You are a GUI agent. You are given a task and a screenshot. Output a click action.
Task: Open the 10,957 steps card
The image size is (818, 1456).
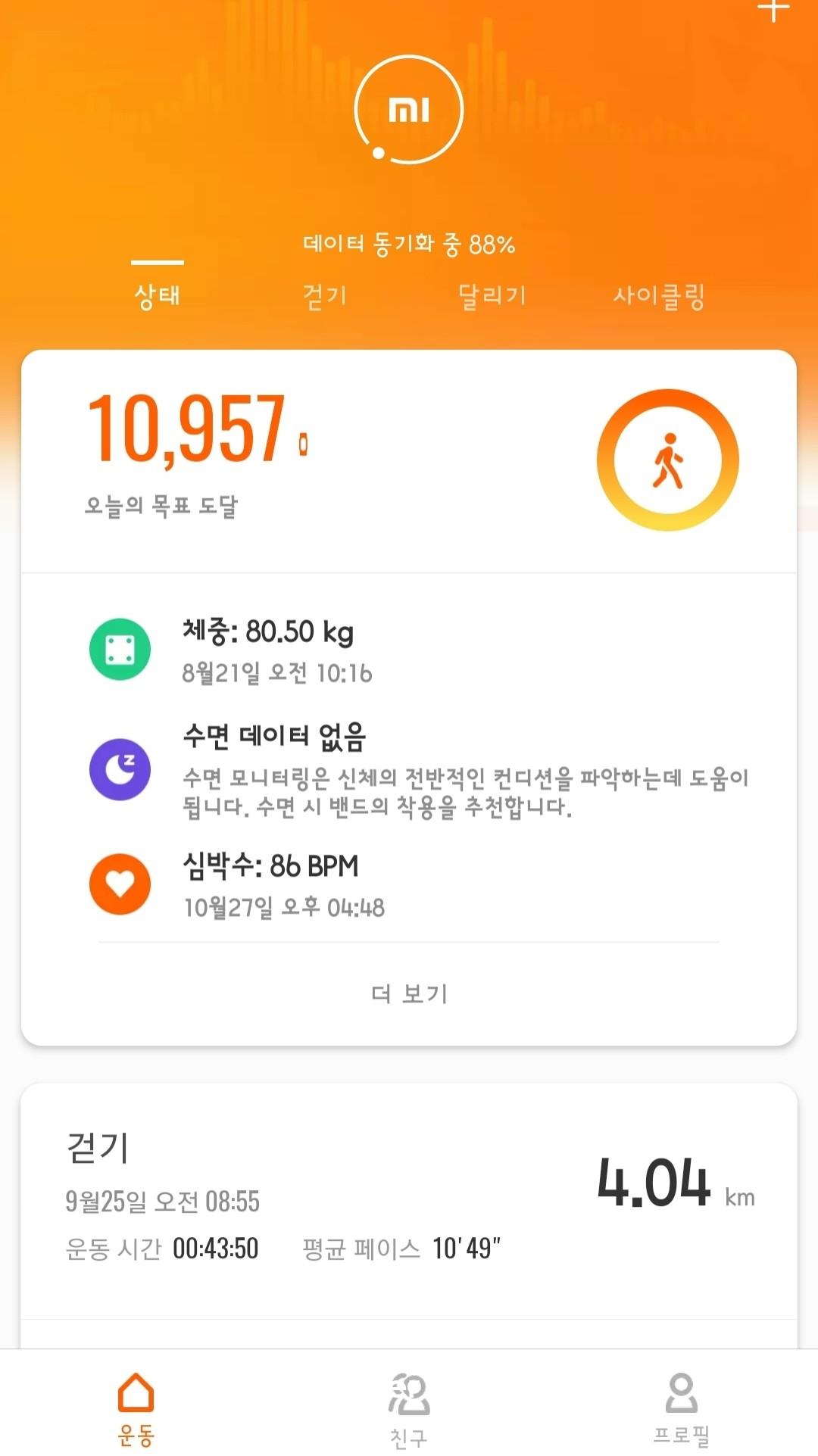pyautogui.click(x=409, y=460)
